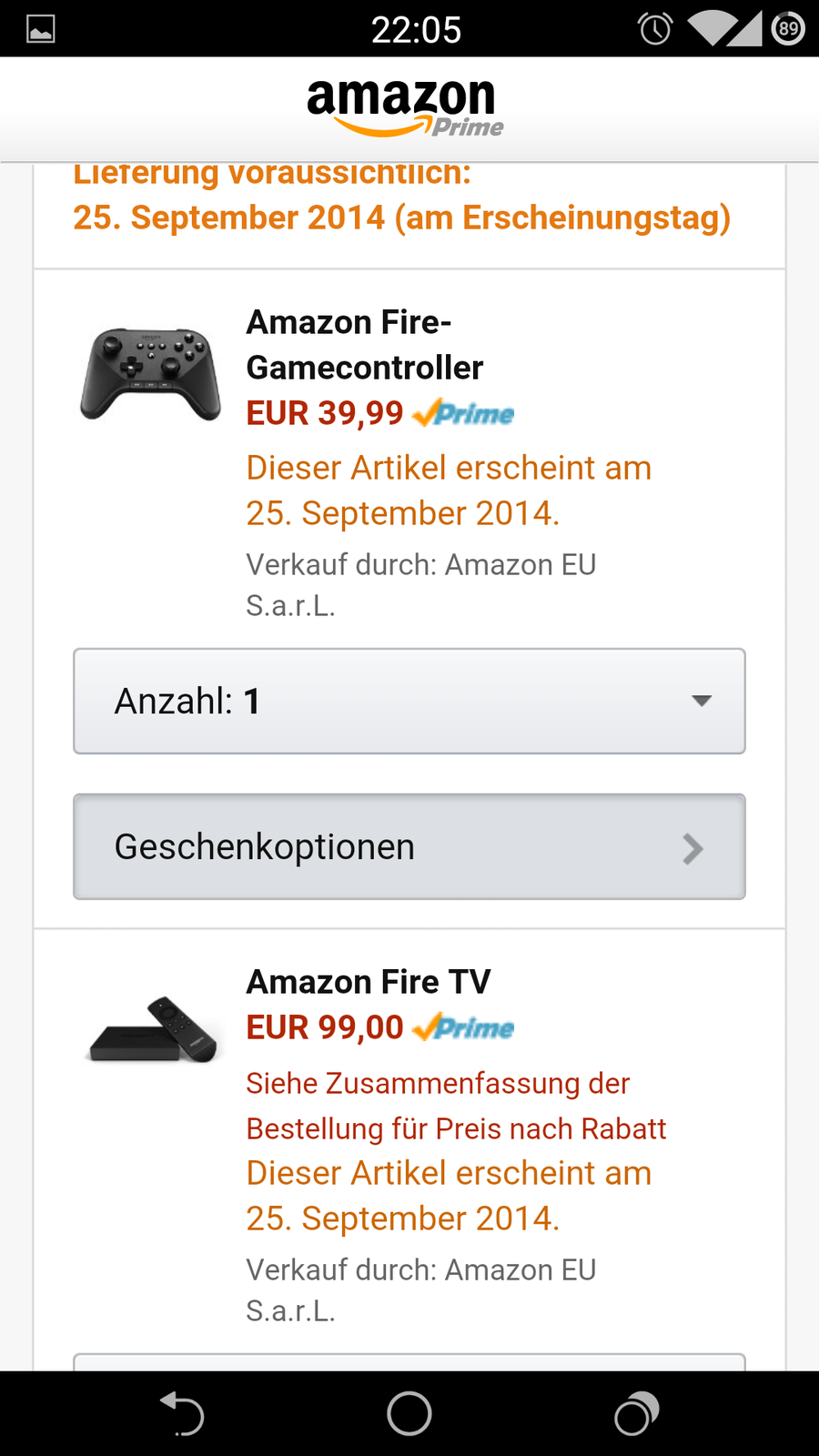819x1456 pixels.
Task: Open Geschenkoptionen for the Fire-Gamecontroller
Action: 409,846
